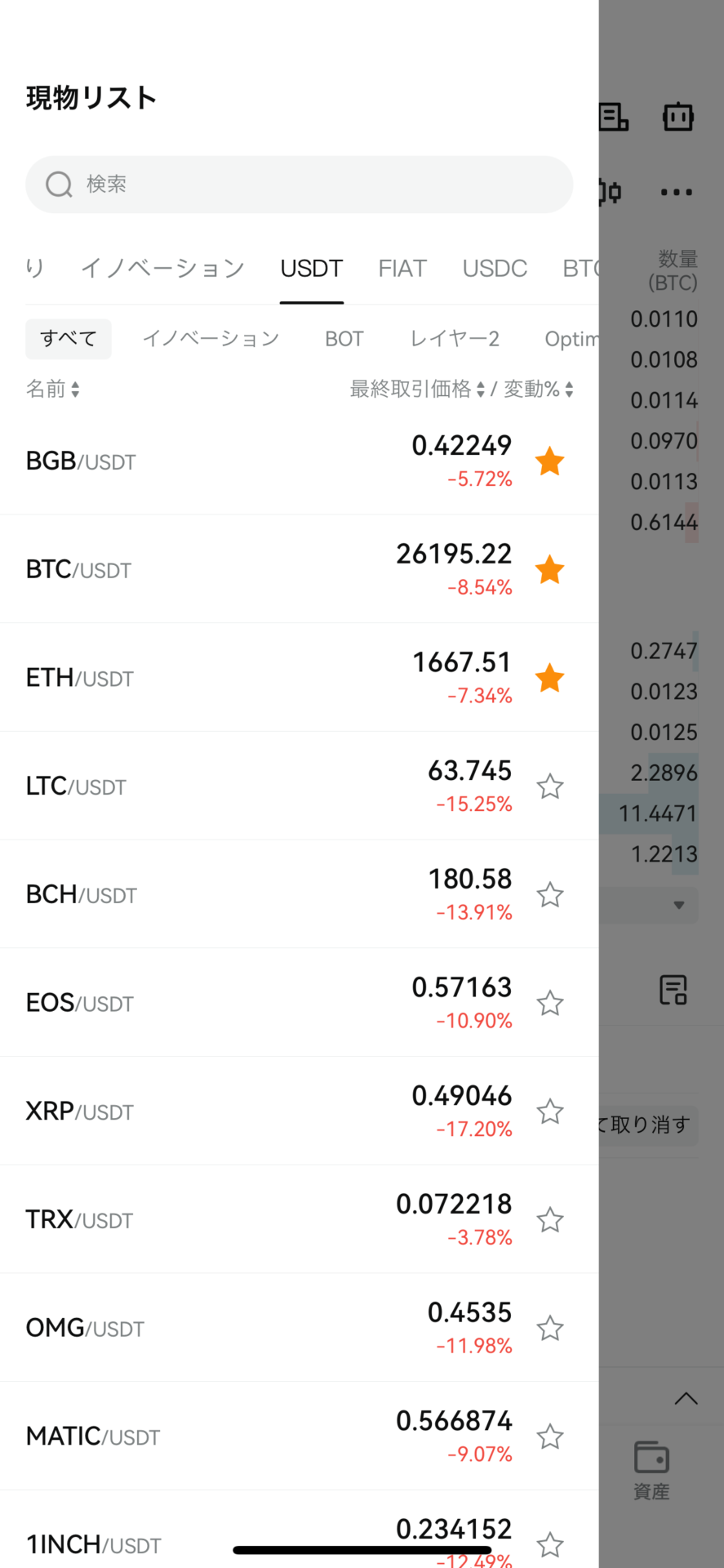Sort the list by 名前

tap(52, 389)
